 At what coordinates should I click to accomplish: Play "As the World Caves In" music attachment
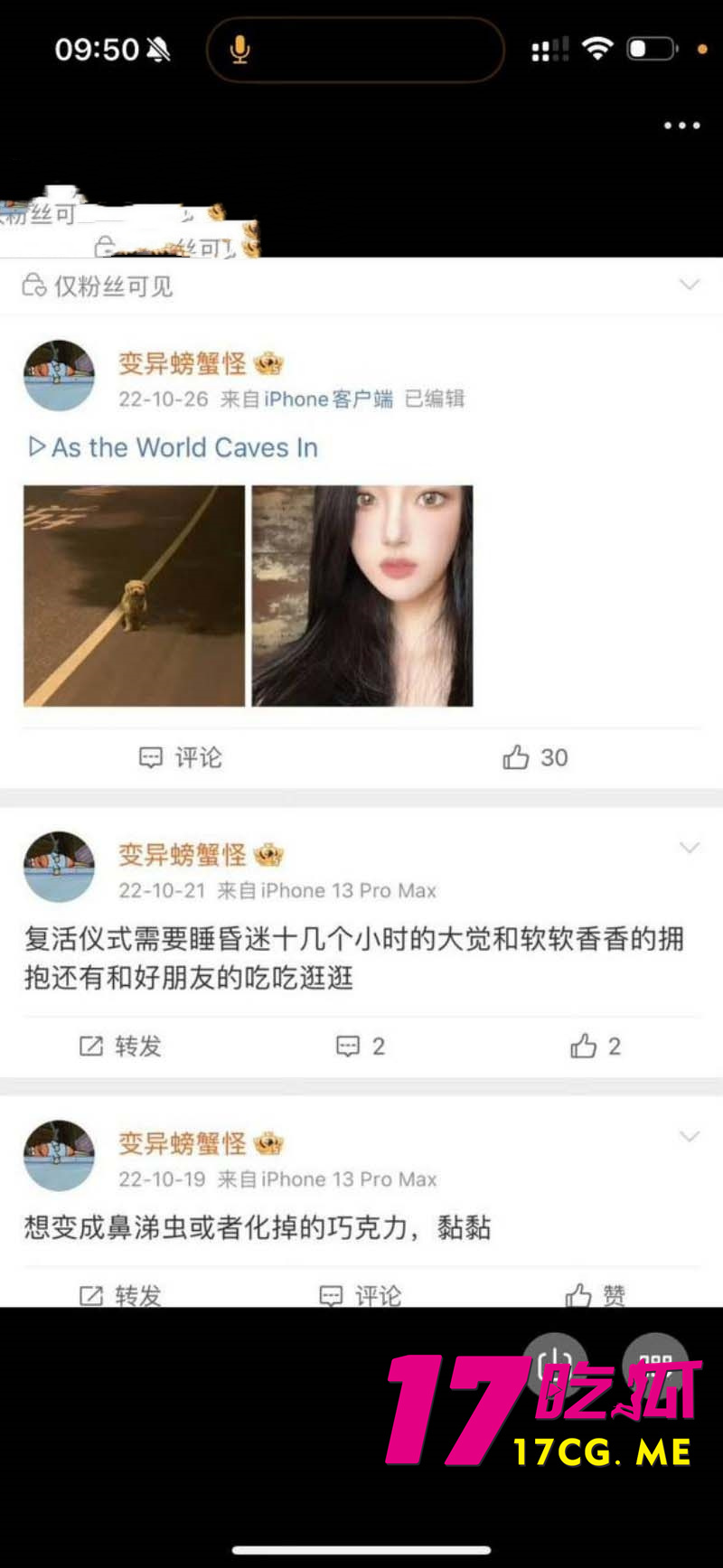pyautogui.click(x=172, y=447)
